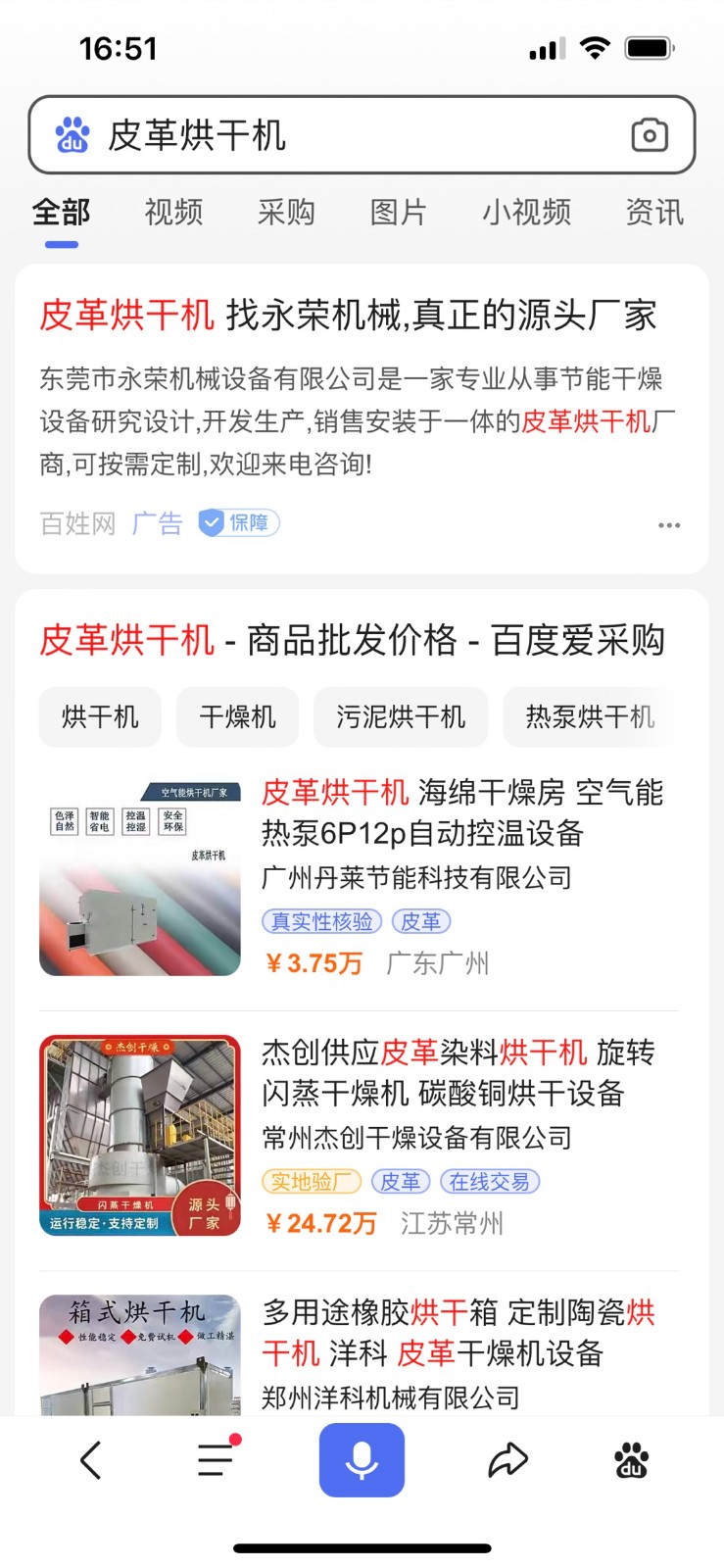The width and height of the screenshot is (724, 1568).
Task: Select the 热泵烘干机 chip
Action: [x=589, y=717]
